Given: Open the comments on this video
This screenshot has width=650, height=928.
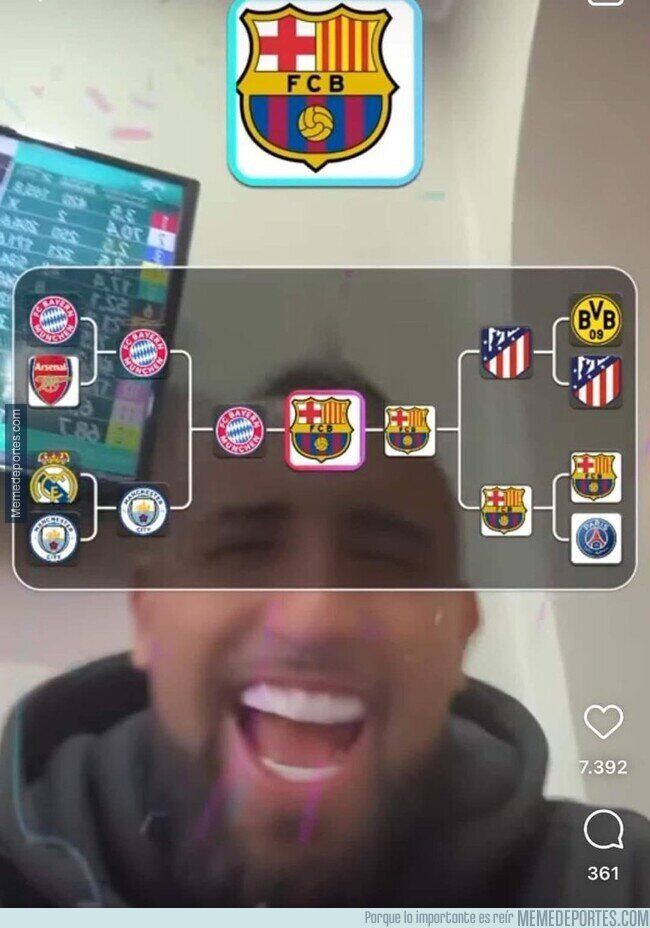Looking at the screenshot, I should coord(603,830).
